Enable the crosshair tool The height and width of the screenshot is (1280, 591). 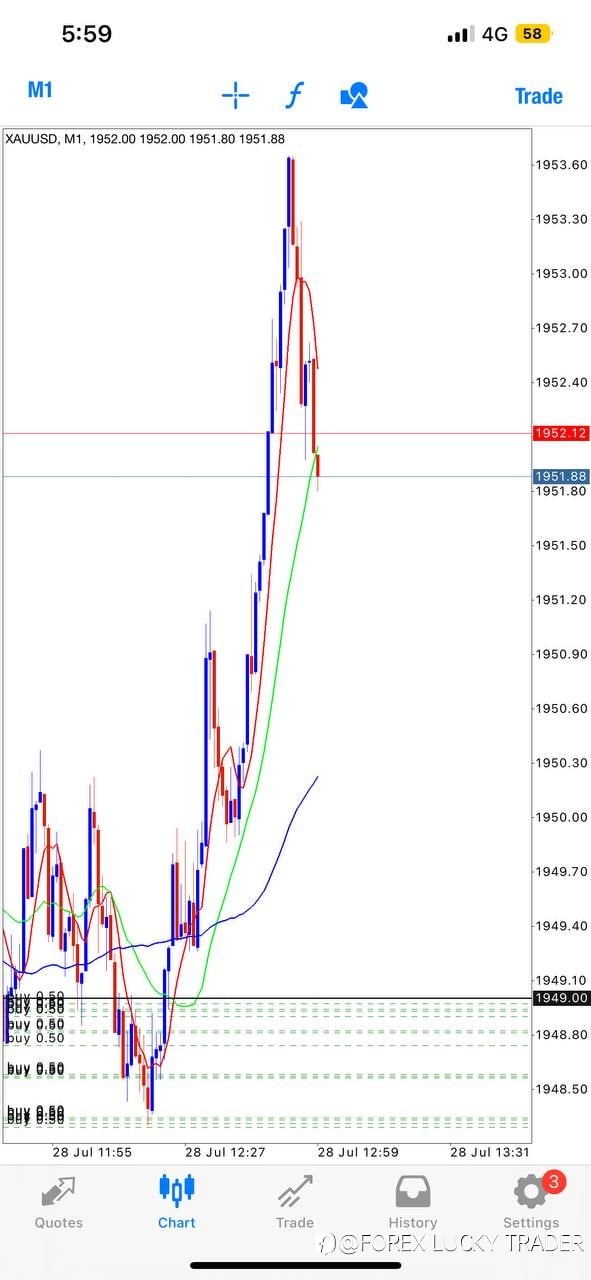point(235,96)
